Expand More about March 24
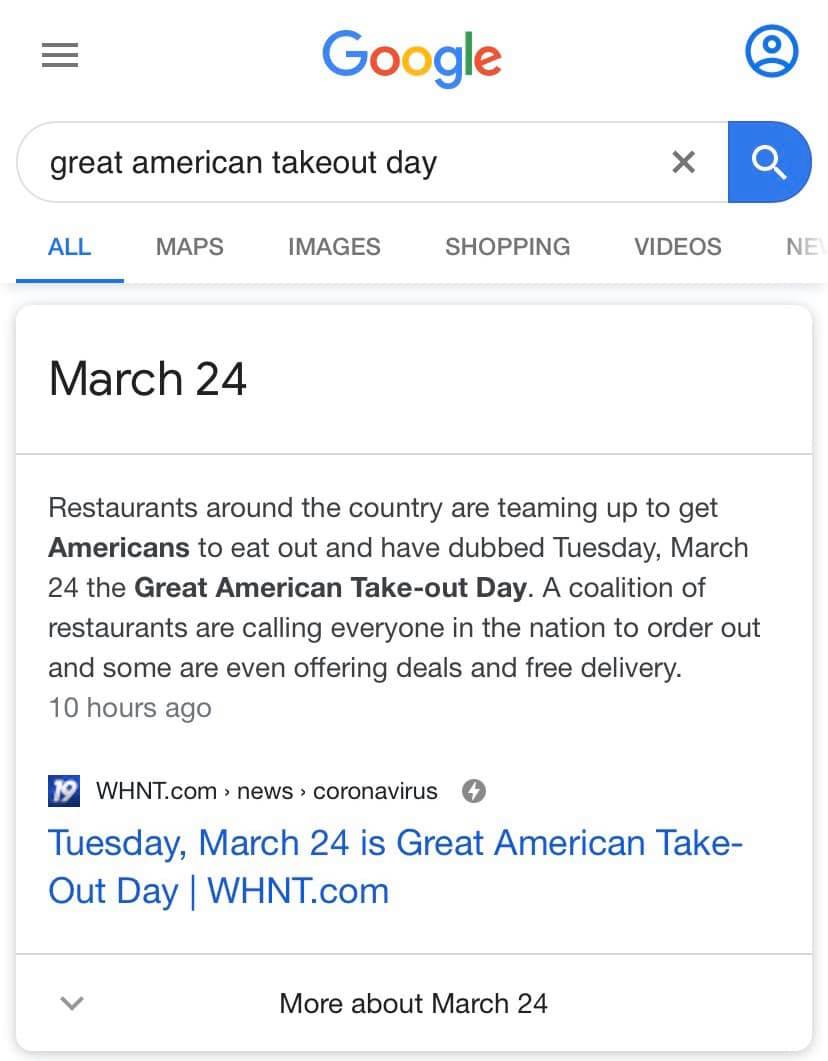The height and width of the screenshot is (1061, 828). pos(413,1003)
